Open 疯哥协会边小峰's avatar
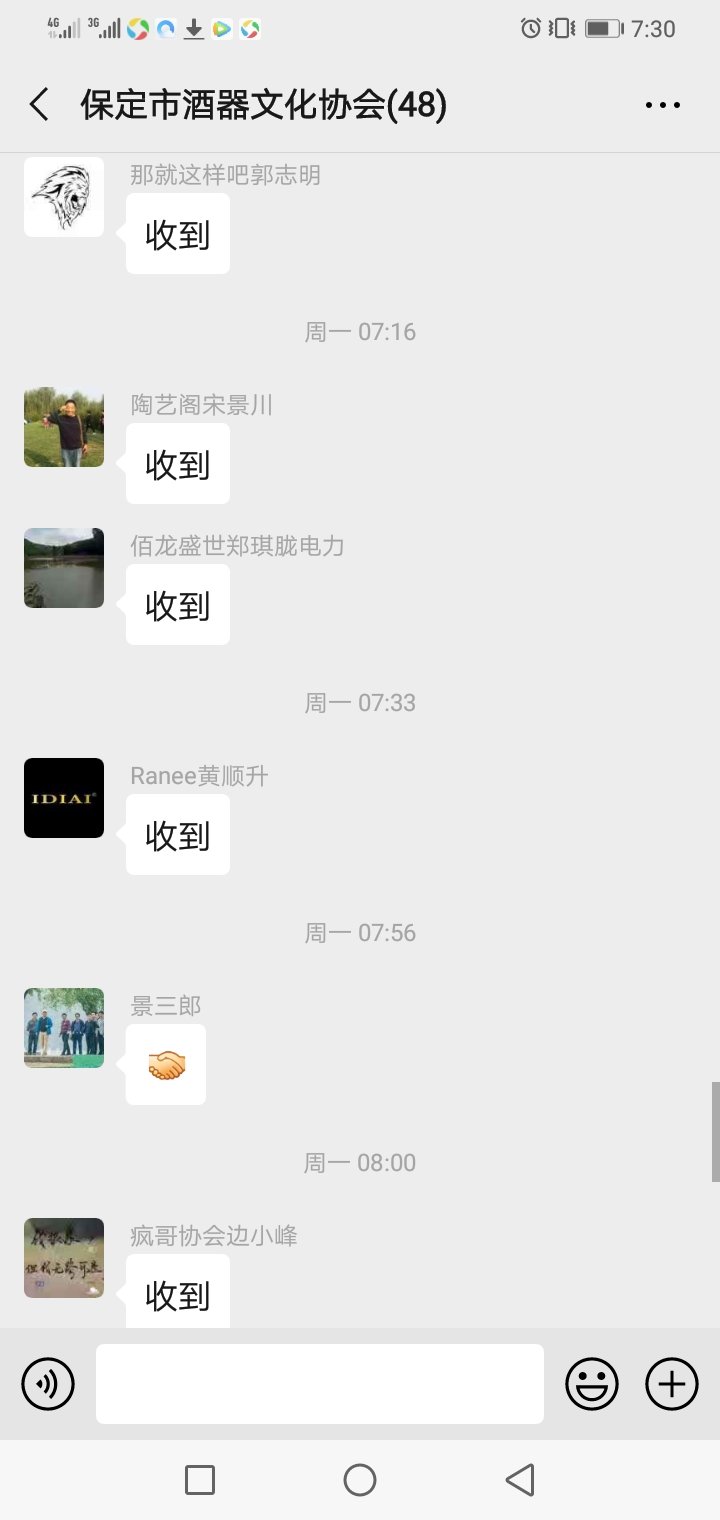Viewport: 720px width, 1520px height. (64, 1258)
